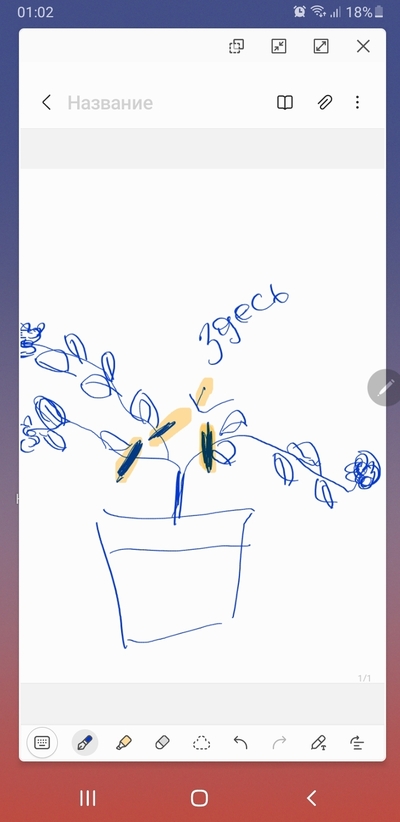Undo the last stroke
400x822 pixels.
240,742
